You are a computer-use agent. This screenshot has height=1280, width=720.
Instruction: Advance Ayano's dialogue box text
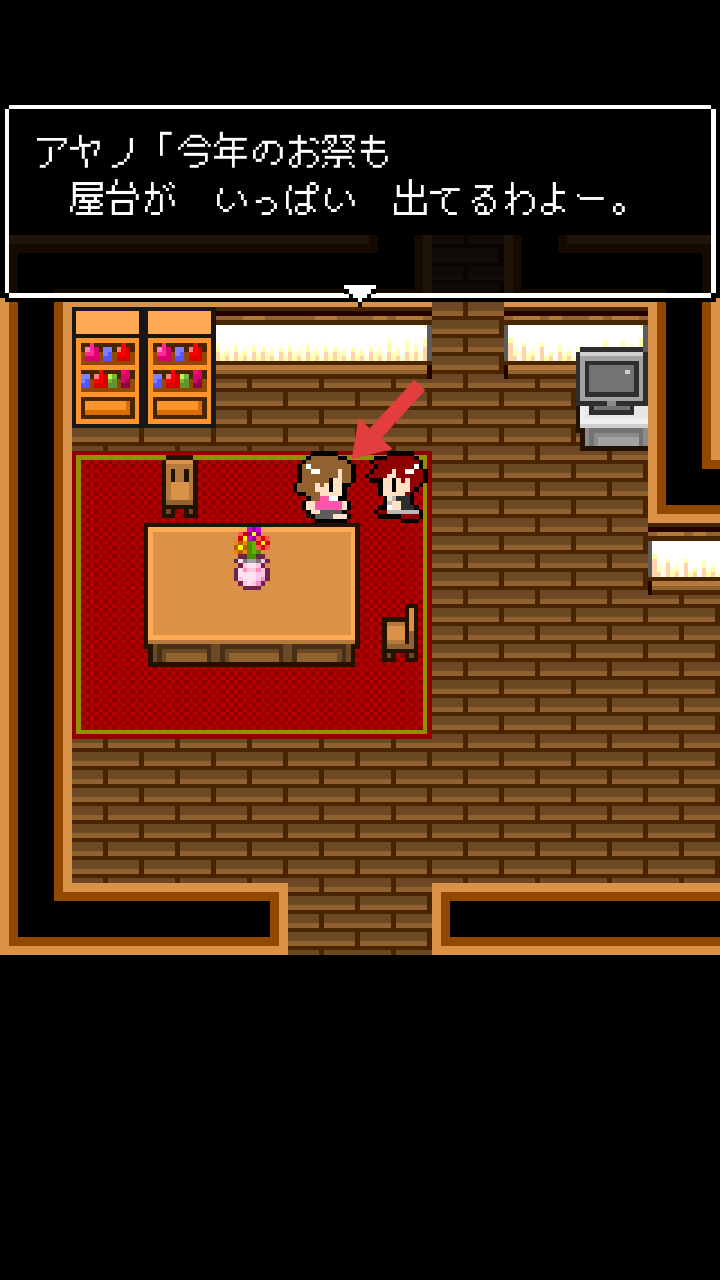360,202
